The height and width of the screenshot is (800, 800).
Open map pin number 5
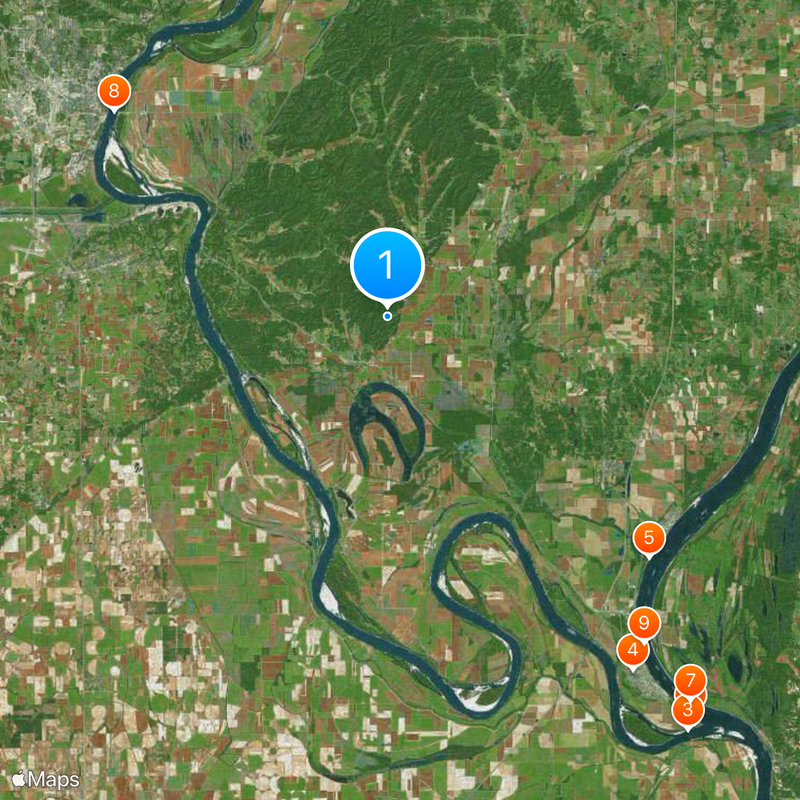tap(649, 539)
